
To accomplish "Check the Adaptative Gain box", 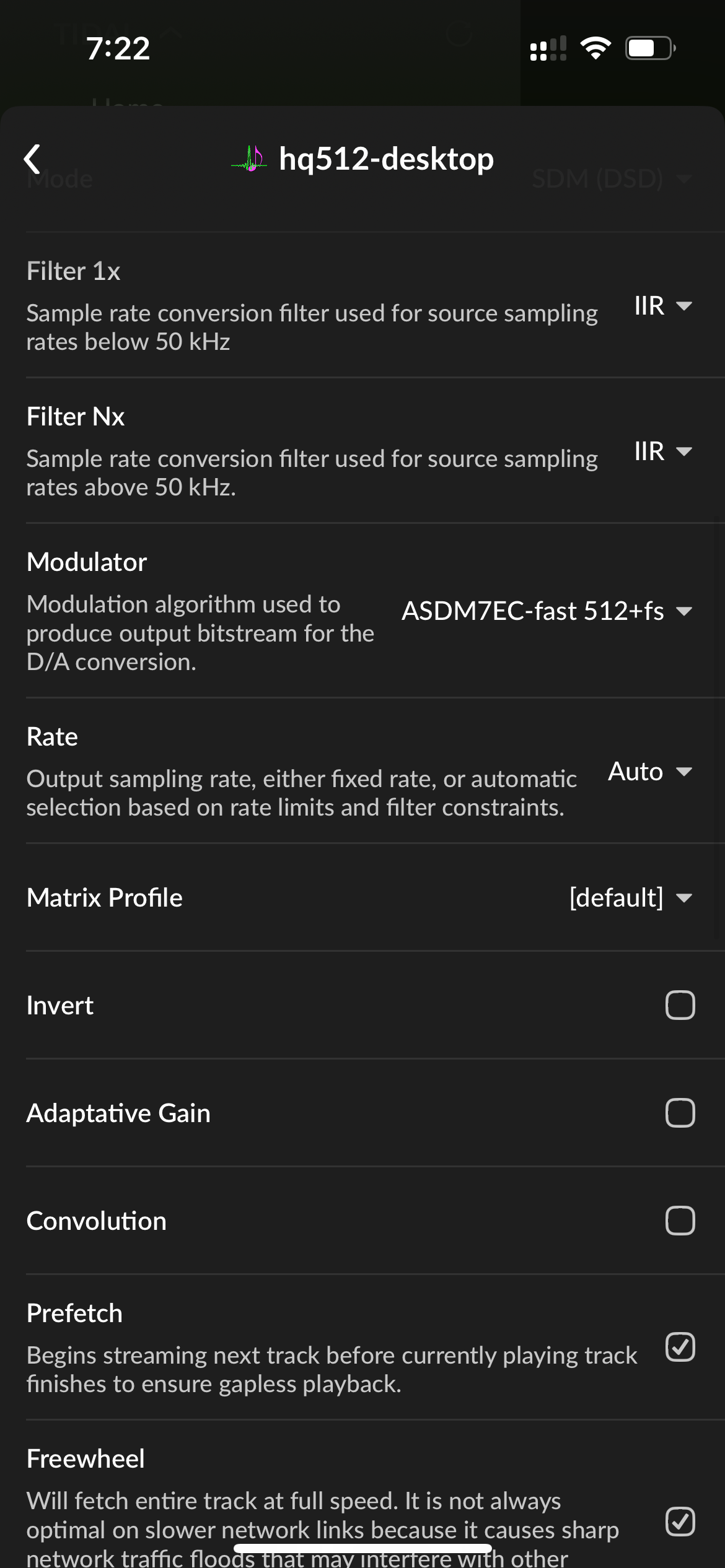I will [x=680, y=1113].
